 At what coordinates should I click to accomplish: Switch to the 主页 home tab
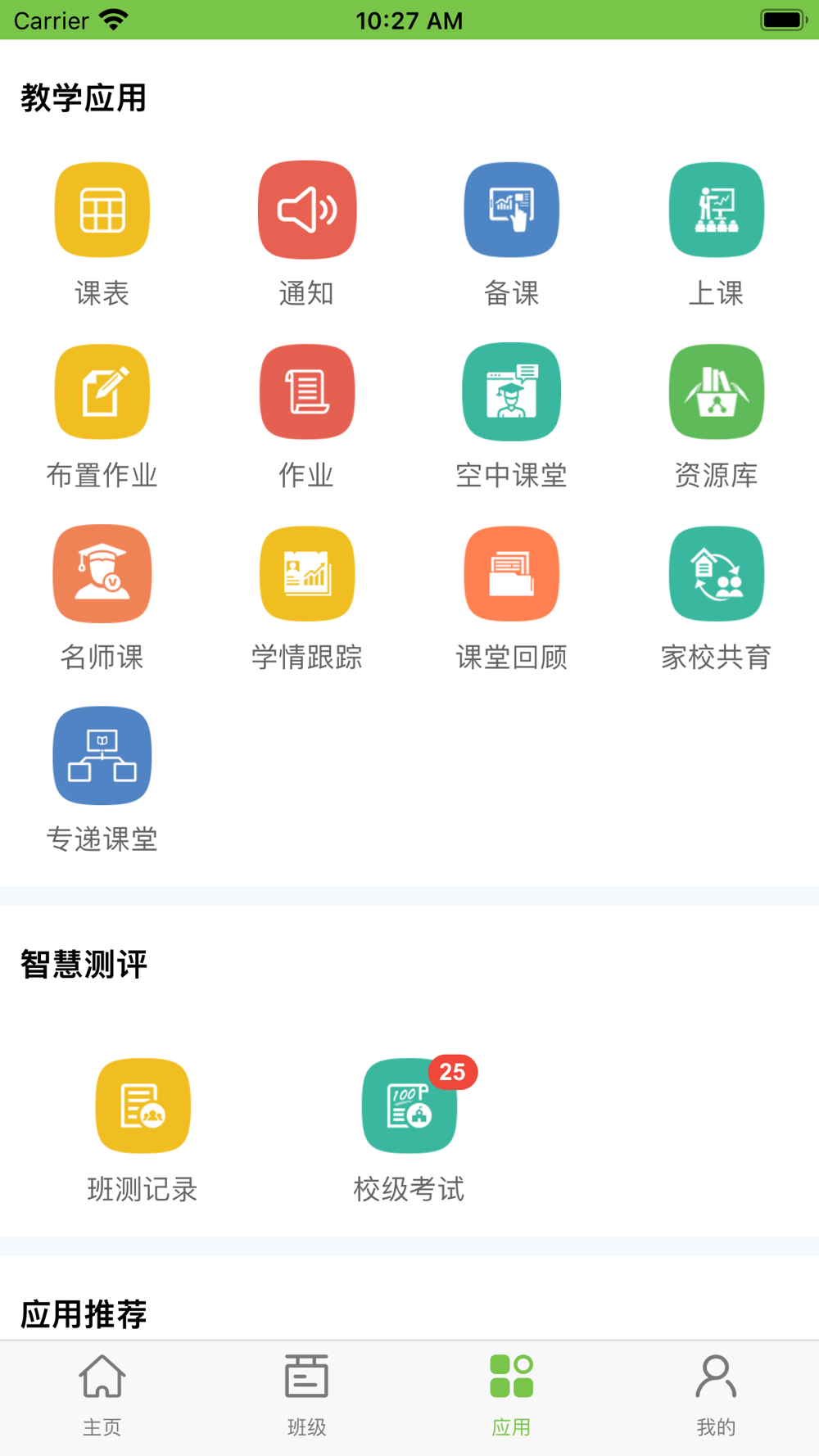coord(102,1396)
